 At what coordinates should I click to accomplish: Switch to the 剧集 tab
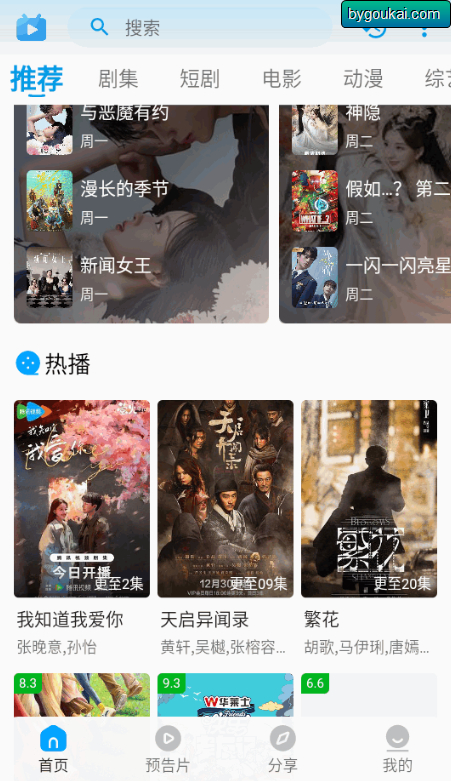[118, 79]
